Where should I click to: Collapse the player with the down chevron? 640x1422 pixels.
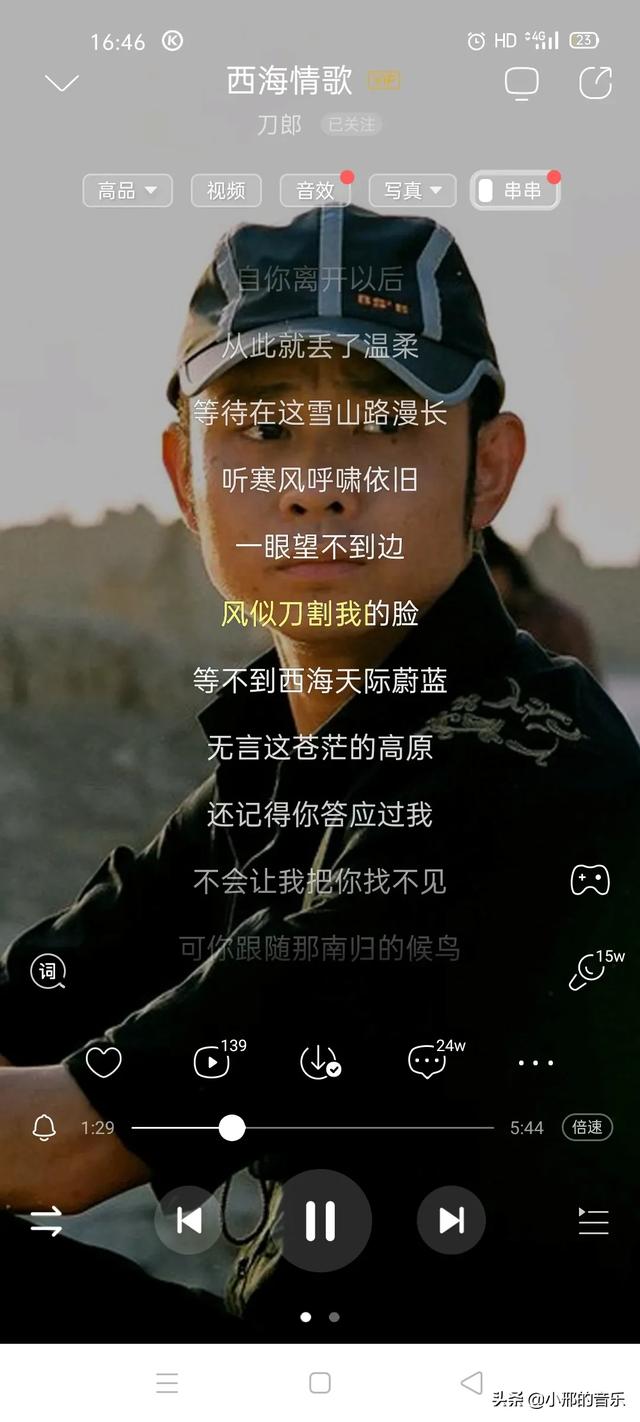62,83
